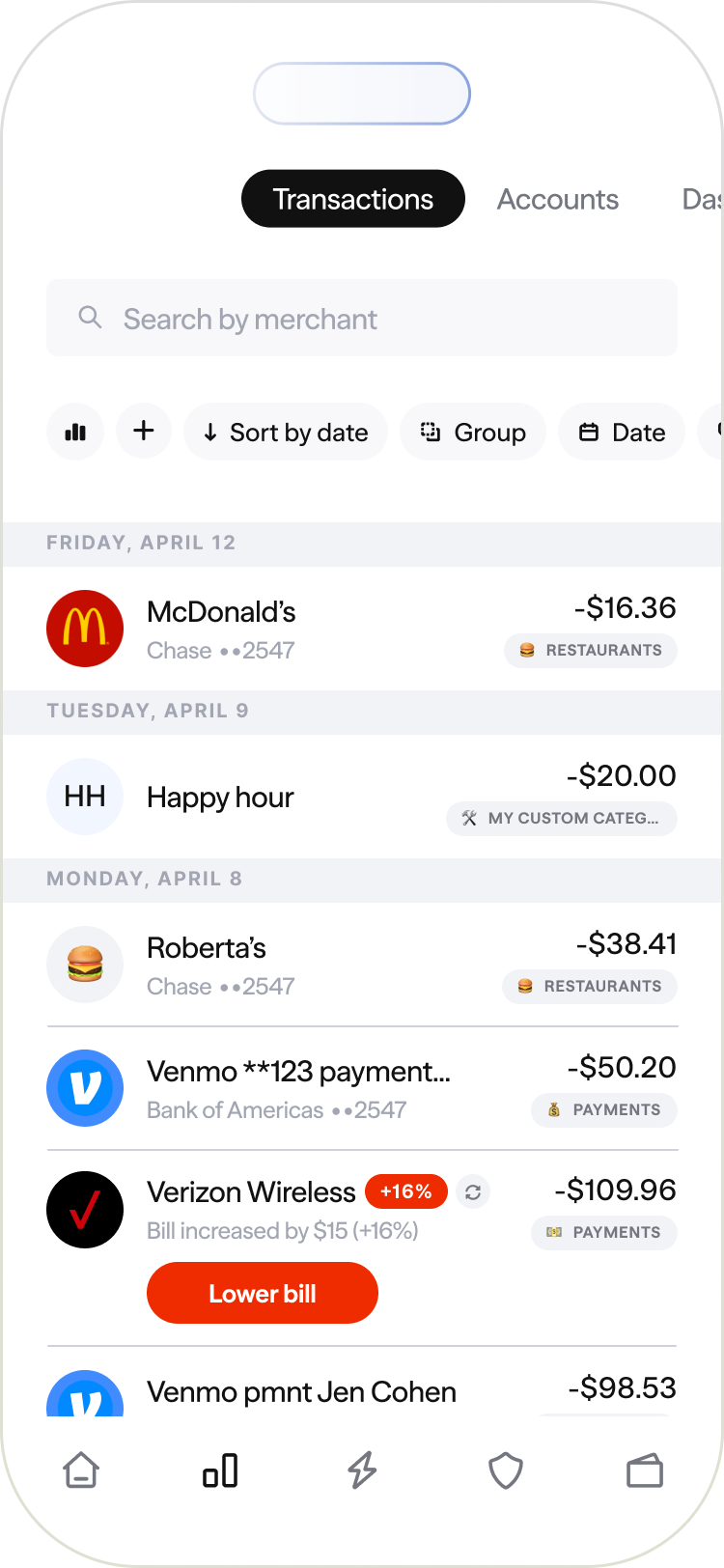Open the wallet tab in bottom bar
This screenshot has height=1568, width=724.
tap(644, 1470)
